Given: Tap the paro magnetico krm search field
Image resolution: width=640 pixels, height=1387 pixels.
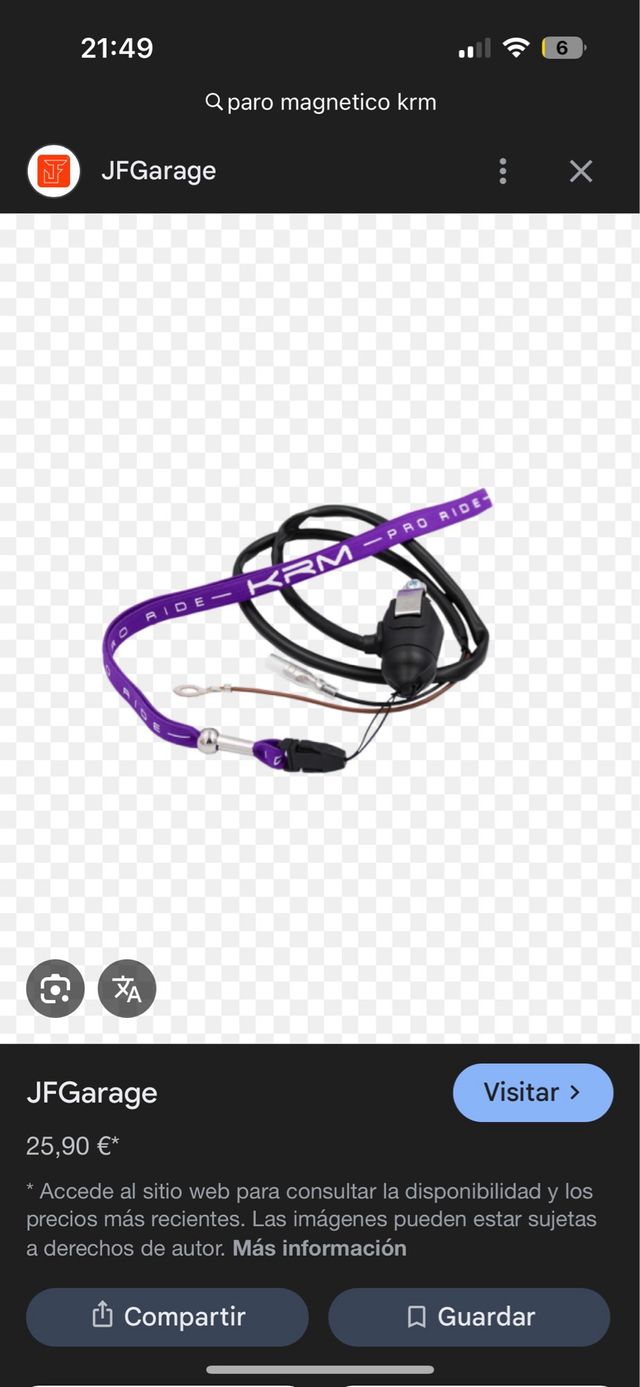Looking at the screenshot, I should coord(320,102).
